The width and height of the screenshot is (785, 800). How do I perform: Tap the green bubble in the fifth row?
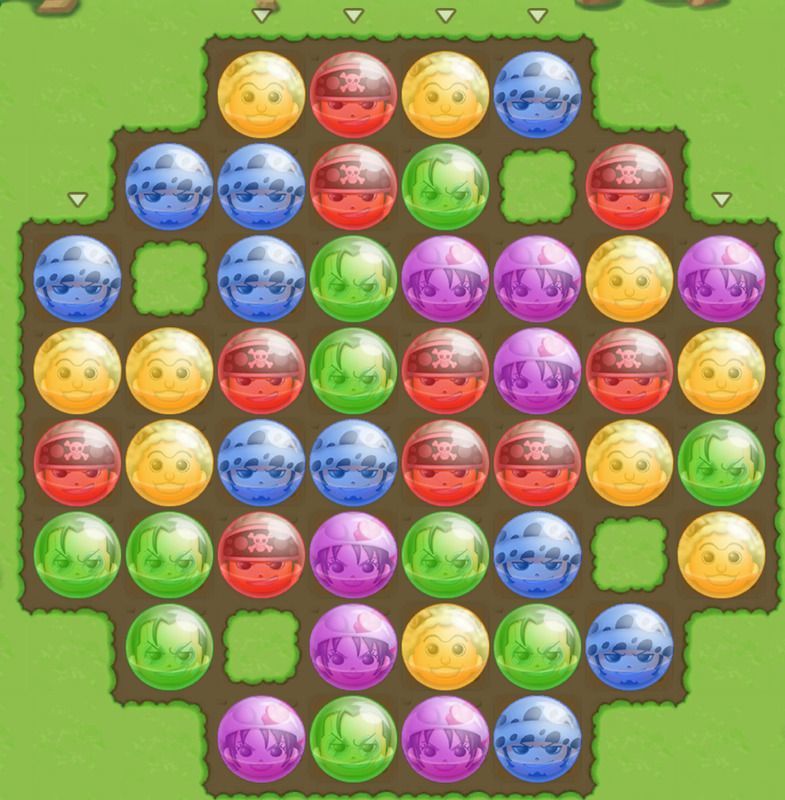pyautogui.click(x=721, y=462)
